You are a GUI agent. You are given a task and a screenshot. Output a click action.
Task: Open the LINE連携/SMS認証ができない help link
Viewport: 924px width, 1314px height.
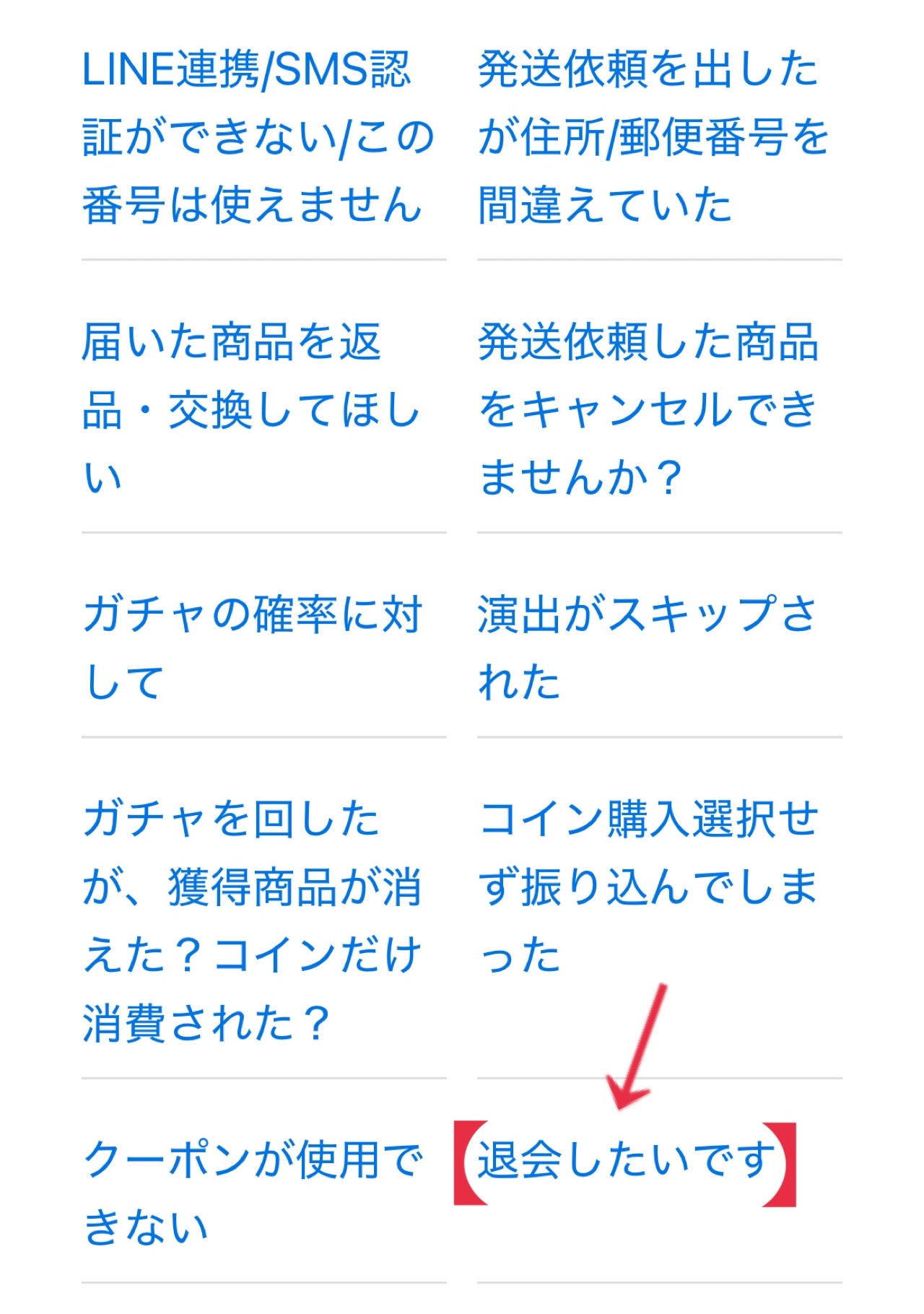[x=257, y=137]
